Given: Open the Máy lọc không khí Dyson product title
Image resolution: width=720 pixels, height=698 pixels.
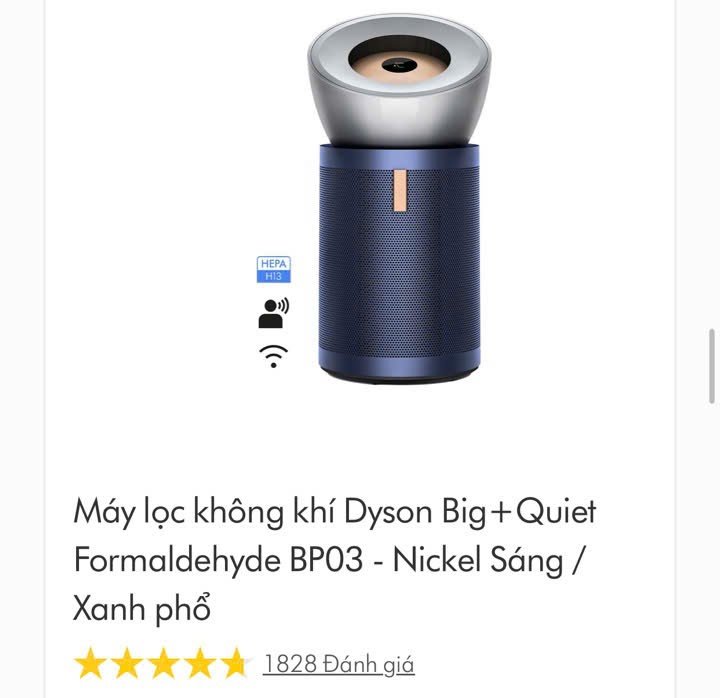Looking at the screenshot, I should point(334,560).
